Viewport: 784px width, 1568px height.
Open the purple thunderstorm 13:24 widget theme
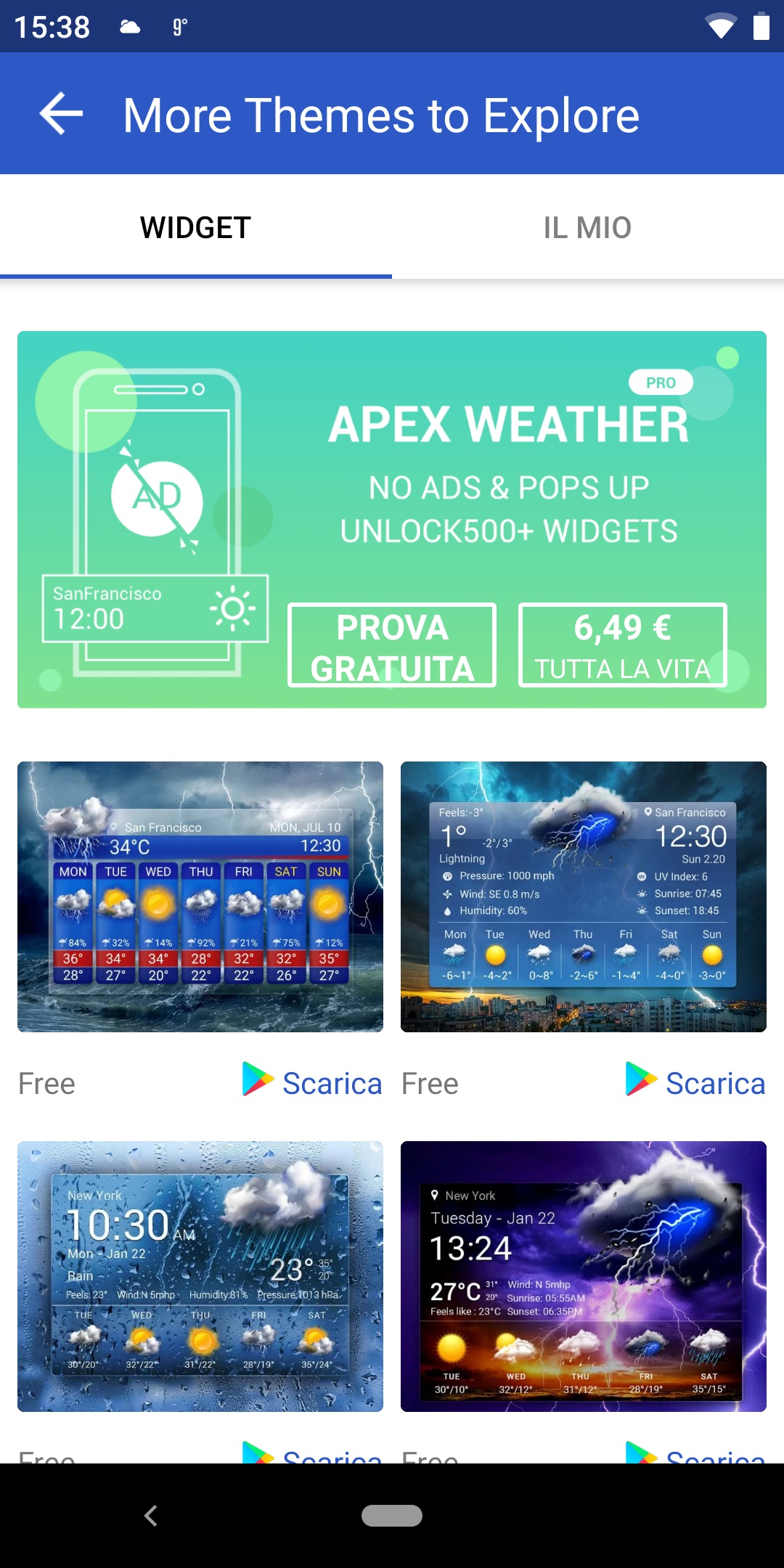pos(584,1276)
